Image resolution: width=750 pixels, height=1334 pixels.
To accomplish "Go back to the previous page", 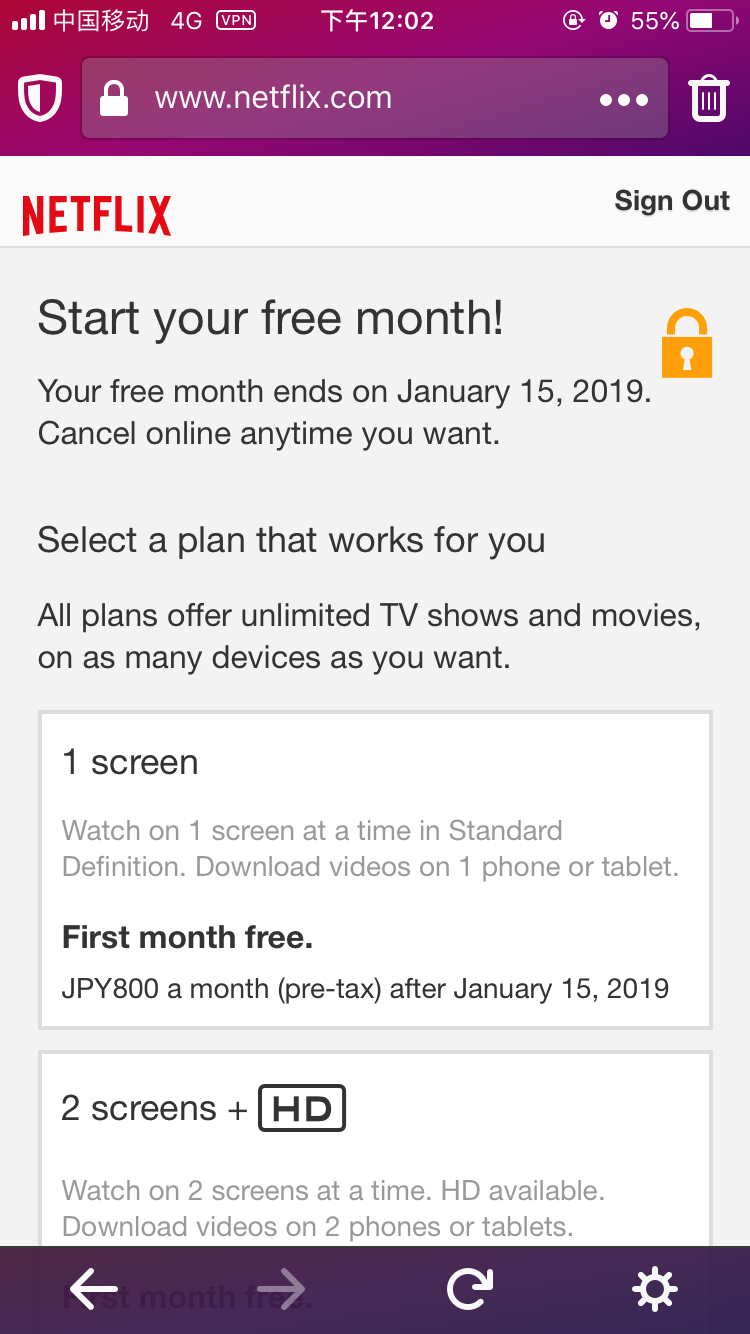I will pyautogui.click(x=94, y=1290).
